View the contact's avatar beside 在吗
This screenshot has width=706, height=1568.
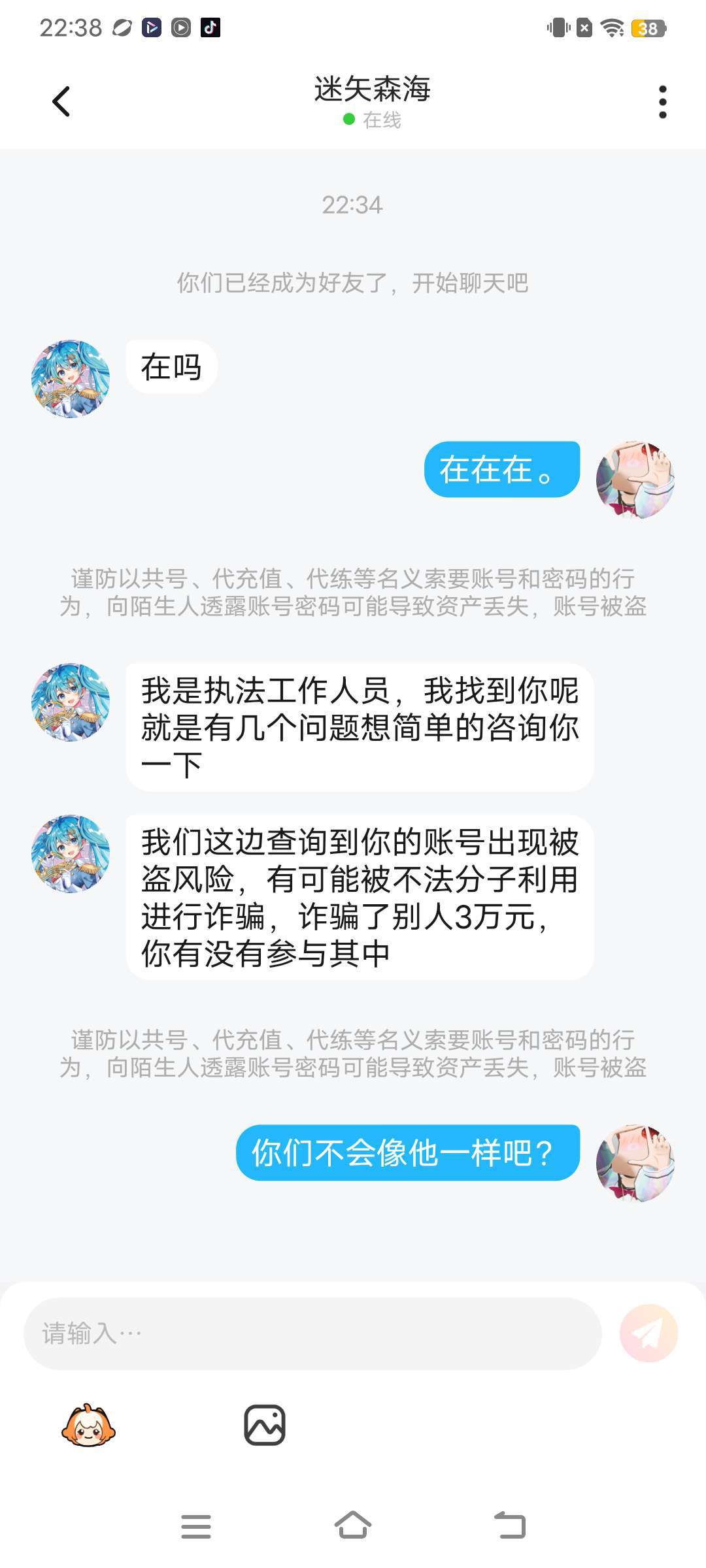point(71,378)
